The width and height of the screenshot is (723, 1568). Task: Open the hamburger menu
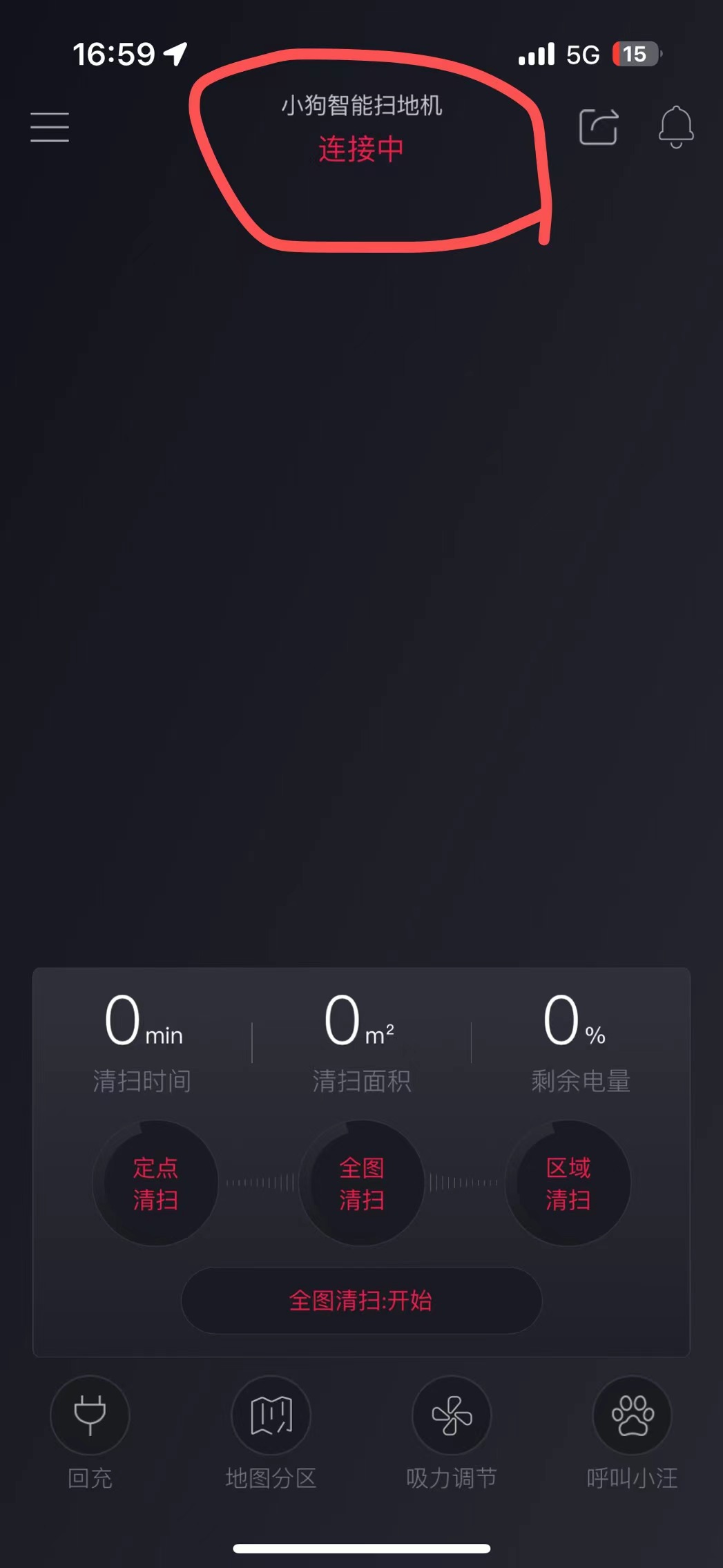(50, 127)
